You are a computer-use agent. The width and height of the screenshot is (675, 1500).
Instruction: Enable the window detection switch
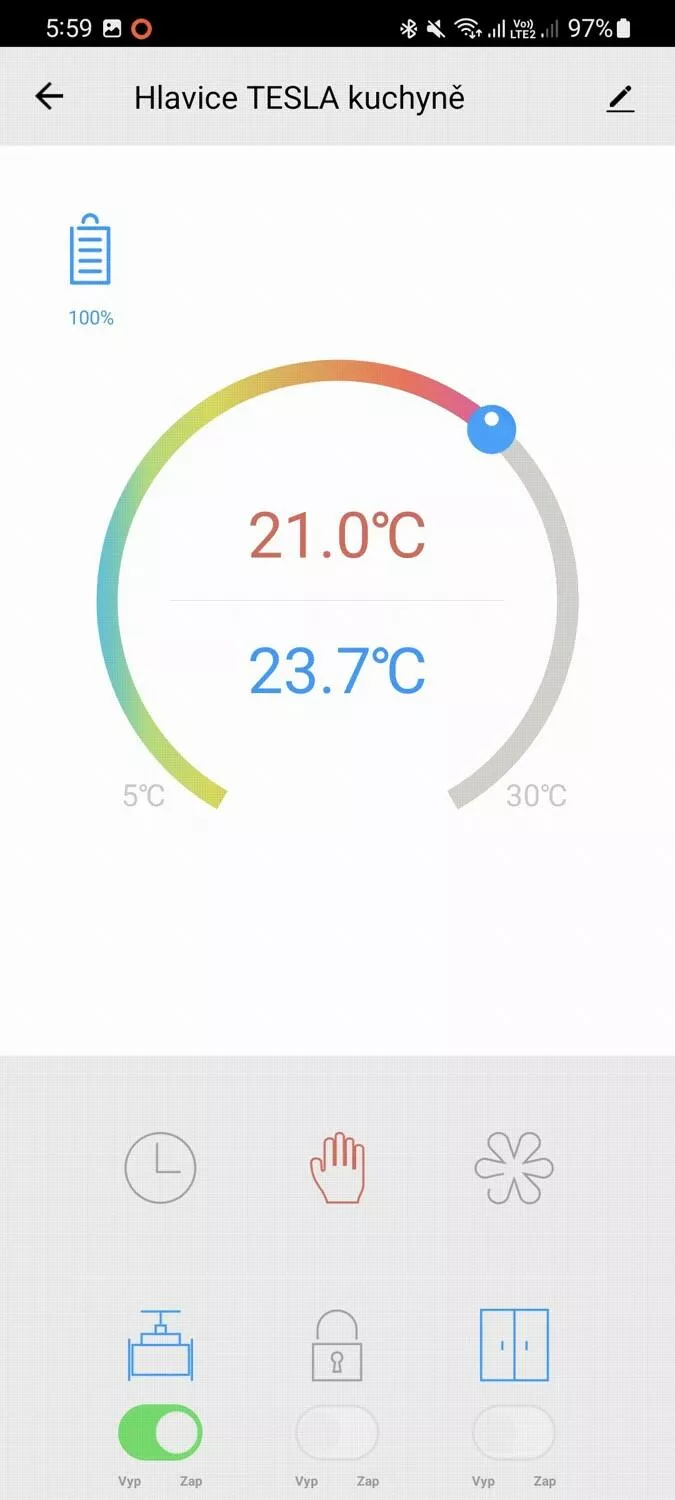click(x=514, y=1433)
